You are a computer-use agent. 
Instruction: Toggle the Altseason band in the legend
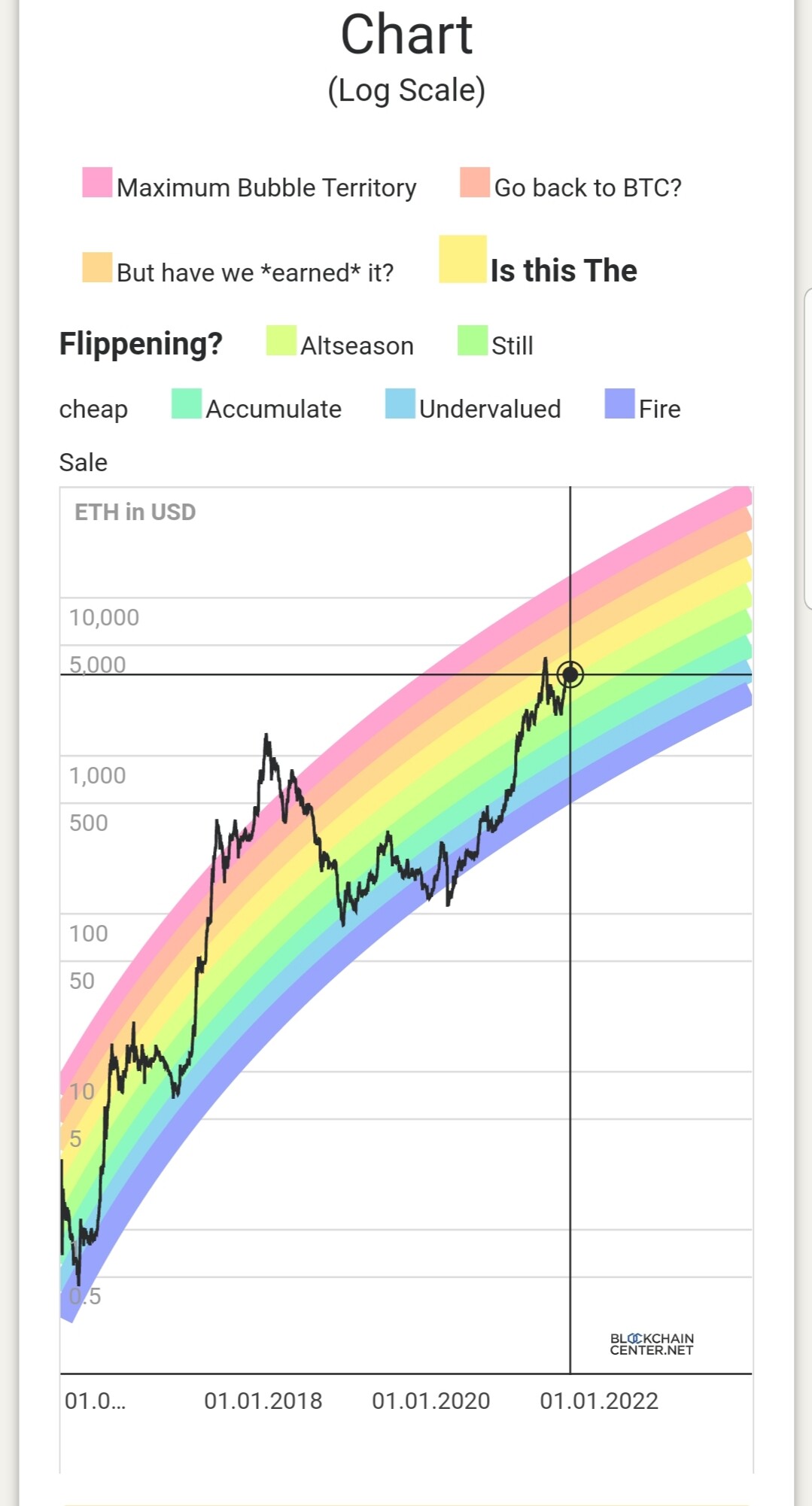(x=340, y=342)
